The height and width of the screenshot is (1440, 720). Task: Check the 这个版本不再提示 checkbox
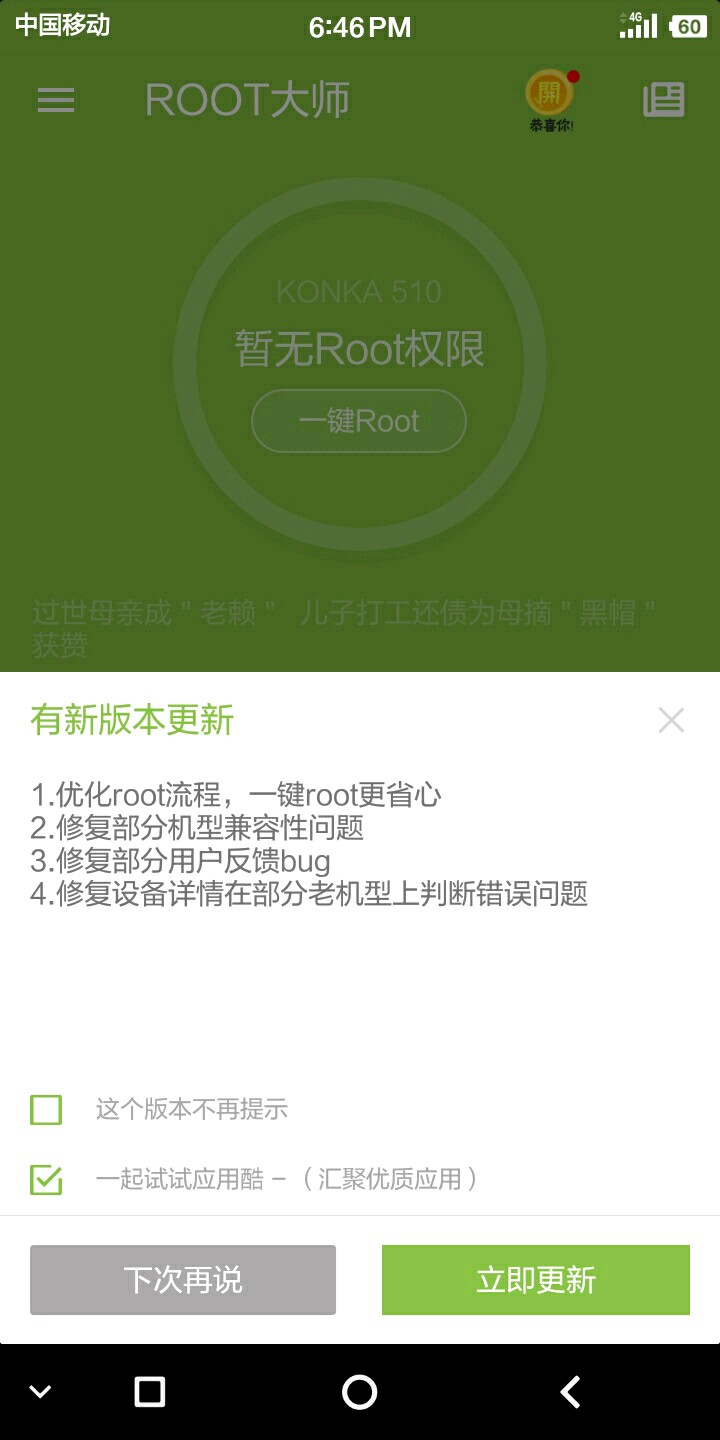[46, 1110]
